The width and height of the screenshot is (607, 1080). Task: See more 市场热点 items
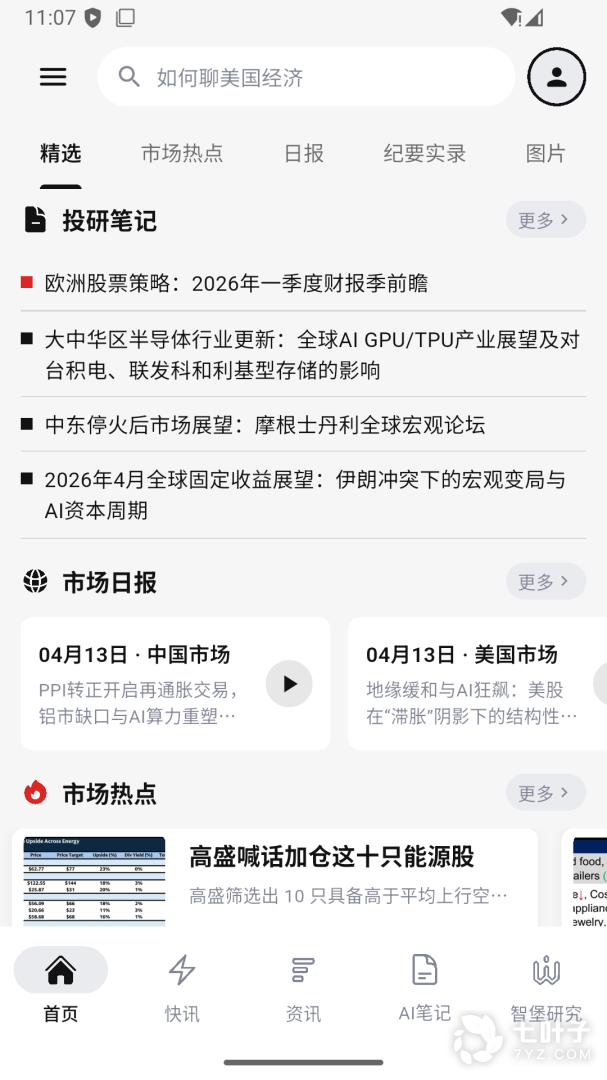coord(545,793)
